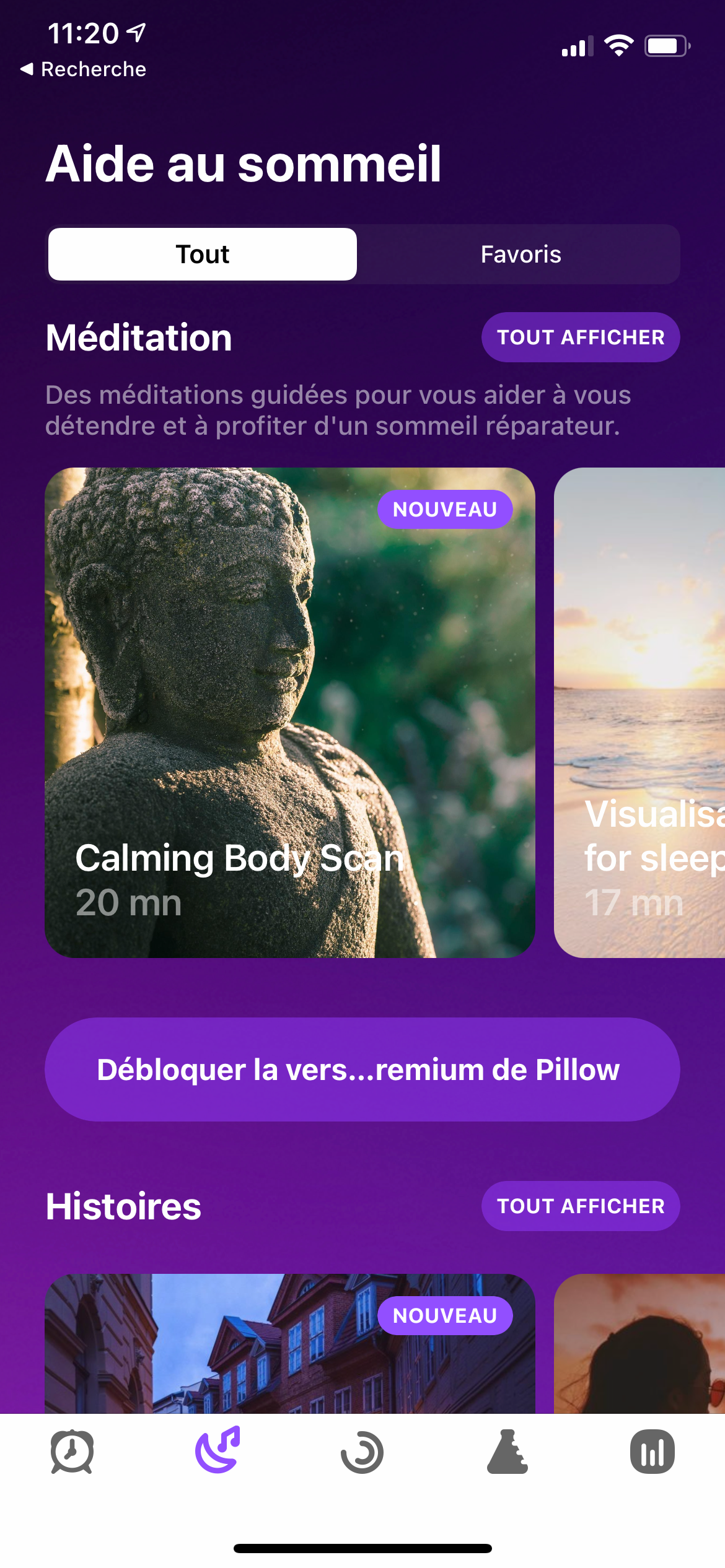Open the Calming Body Scan meditation

(289, 712)
